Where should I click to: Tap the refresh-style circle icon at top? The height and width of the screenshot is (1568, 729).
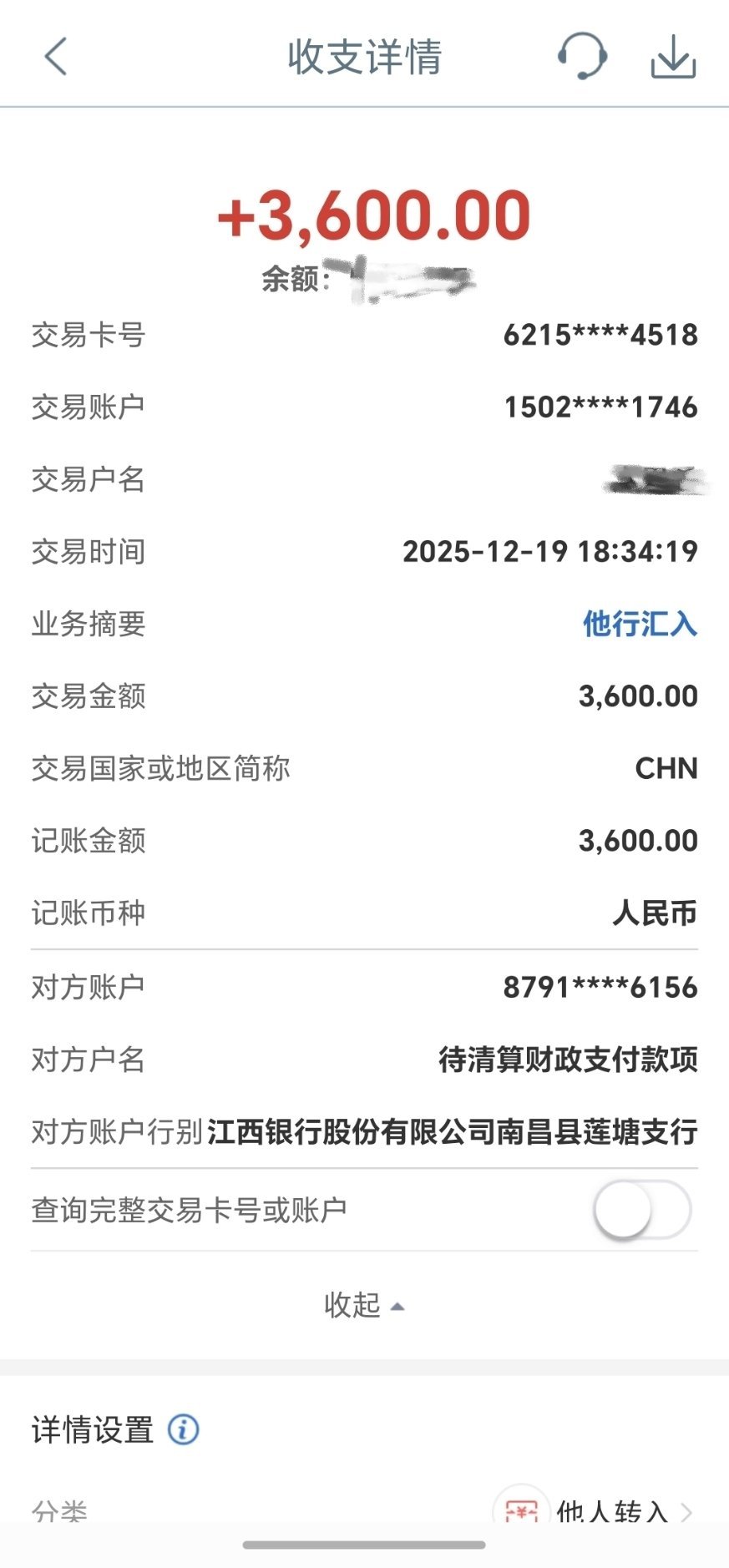[x=582, y=57]
